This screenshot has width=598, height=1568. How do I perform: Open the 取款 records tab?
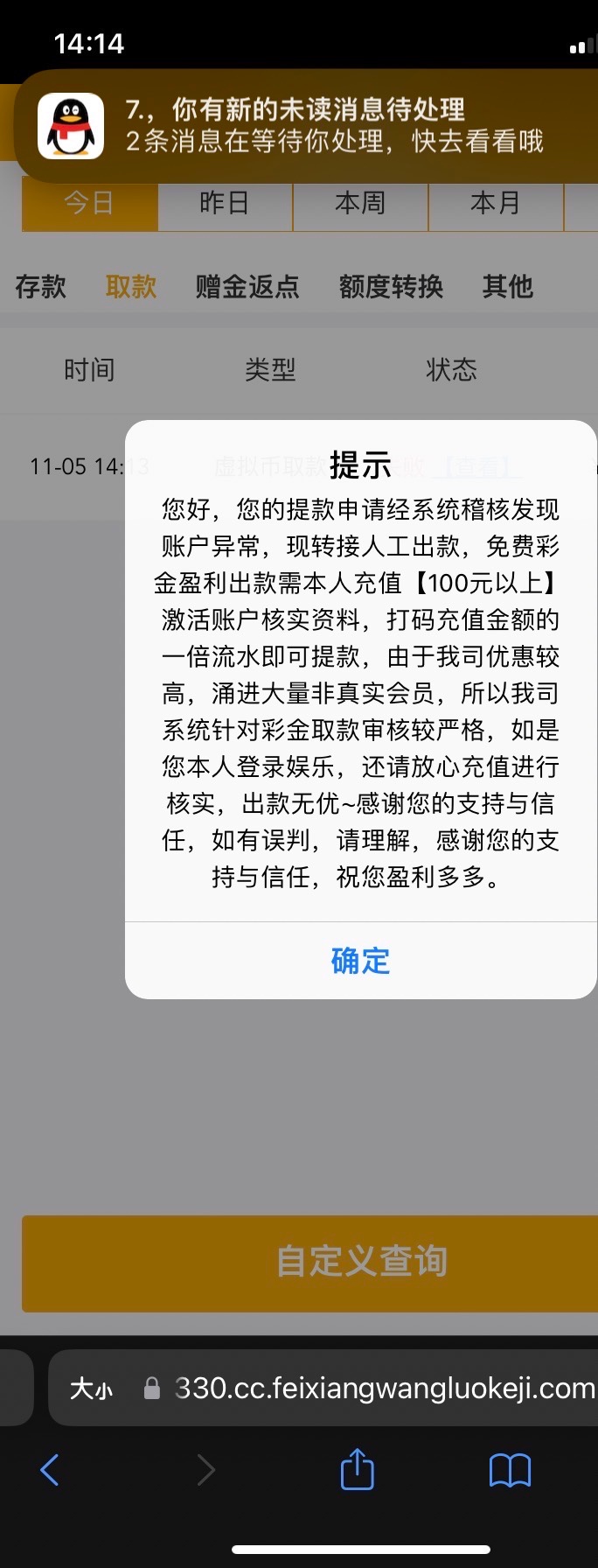[131, 286]
